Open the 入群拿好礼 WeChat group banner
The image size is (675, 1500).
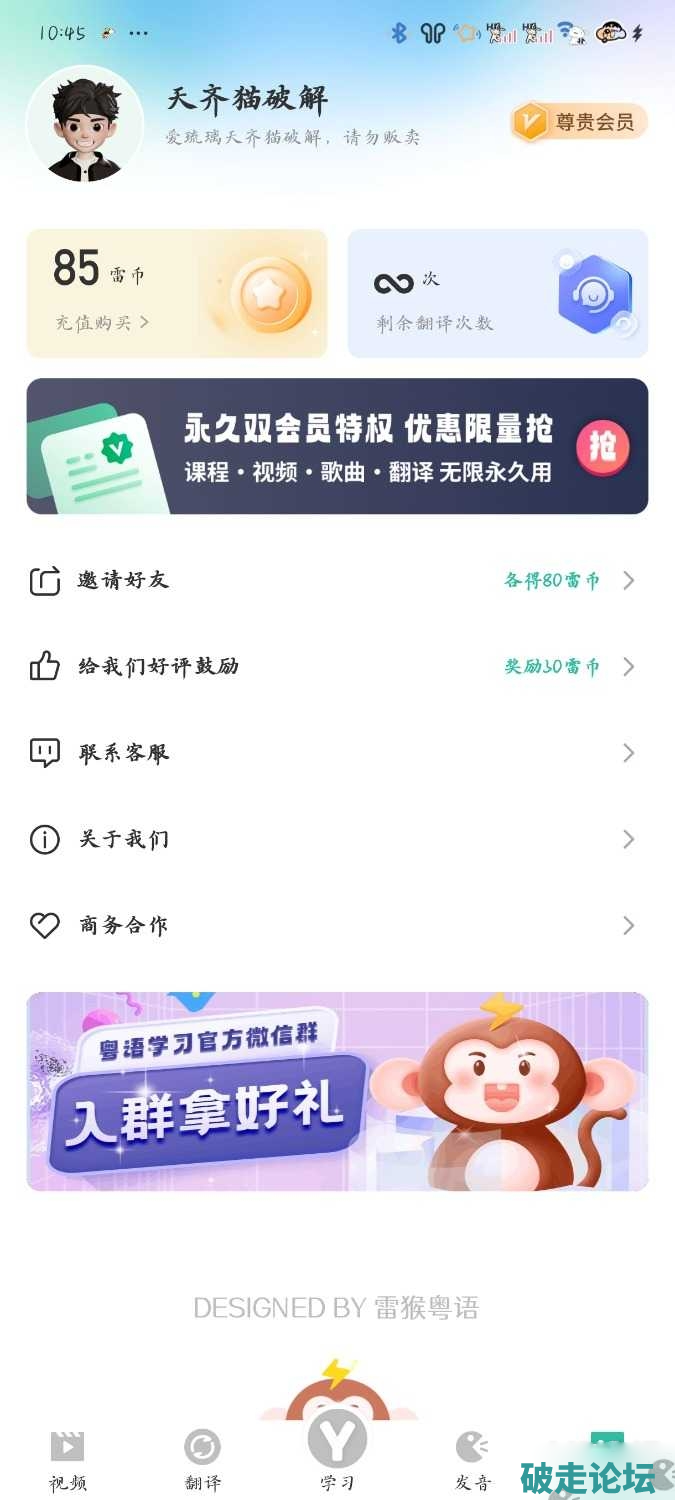point(337,1091)
